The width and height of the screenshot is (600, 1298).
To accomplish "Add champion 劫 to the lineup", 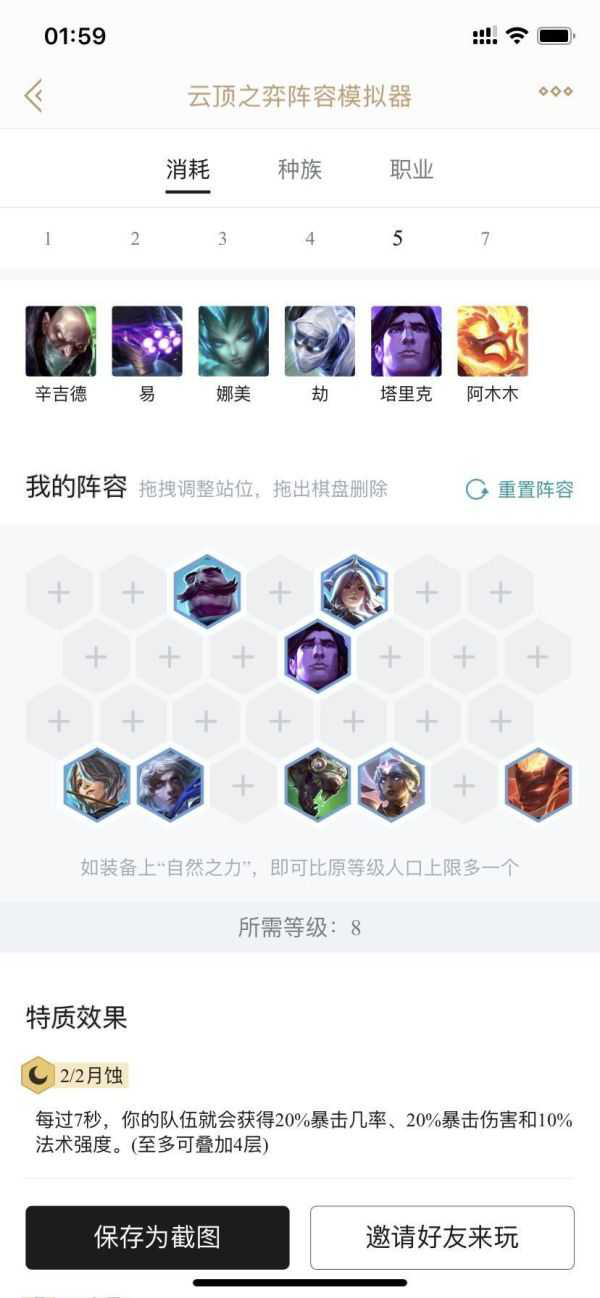I will [x=320, y=342].
